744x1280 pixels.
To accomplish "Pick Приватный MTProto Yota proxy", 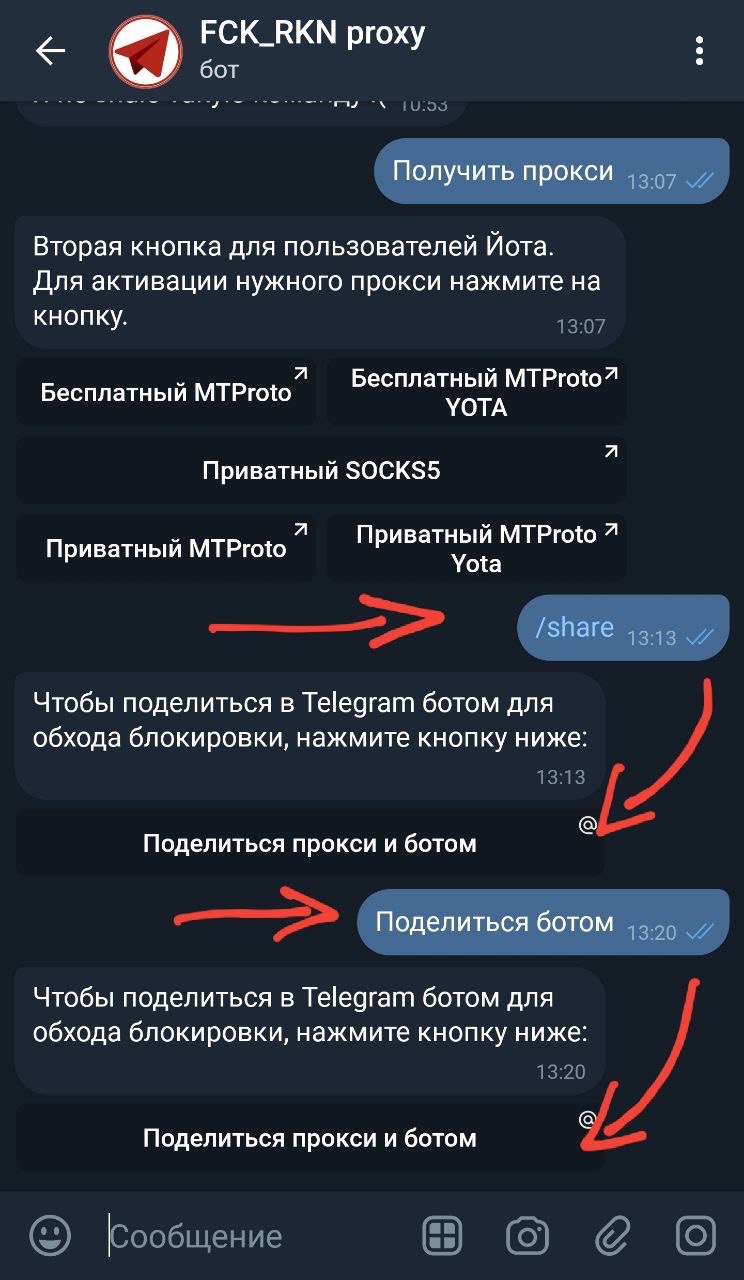I will click(477, 548).
